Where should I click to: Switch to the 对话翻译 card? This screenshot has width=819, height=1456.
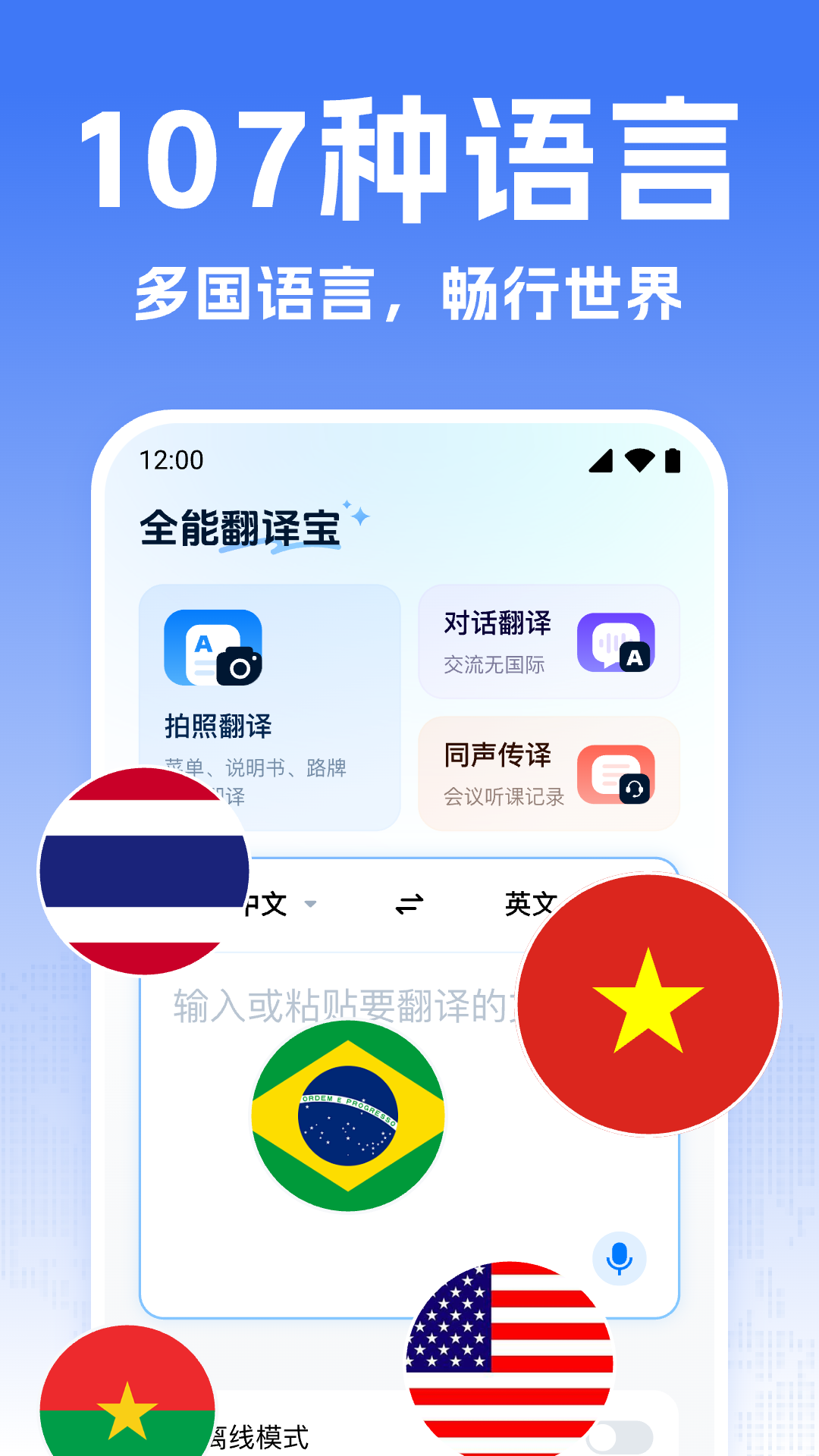point(548,643)
